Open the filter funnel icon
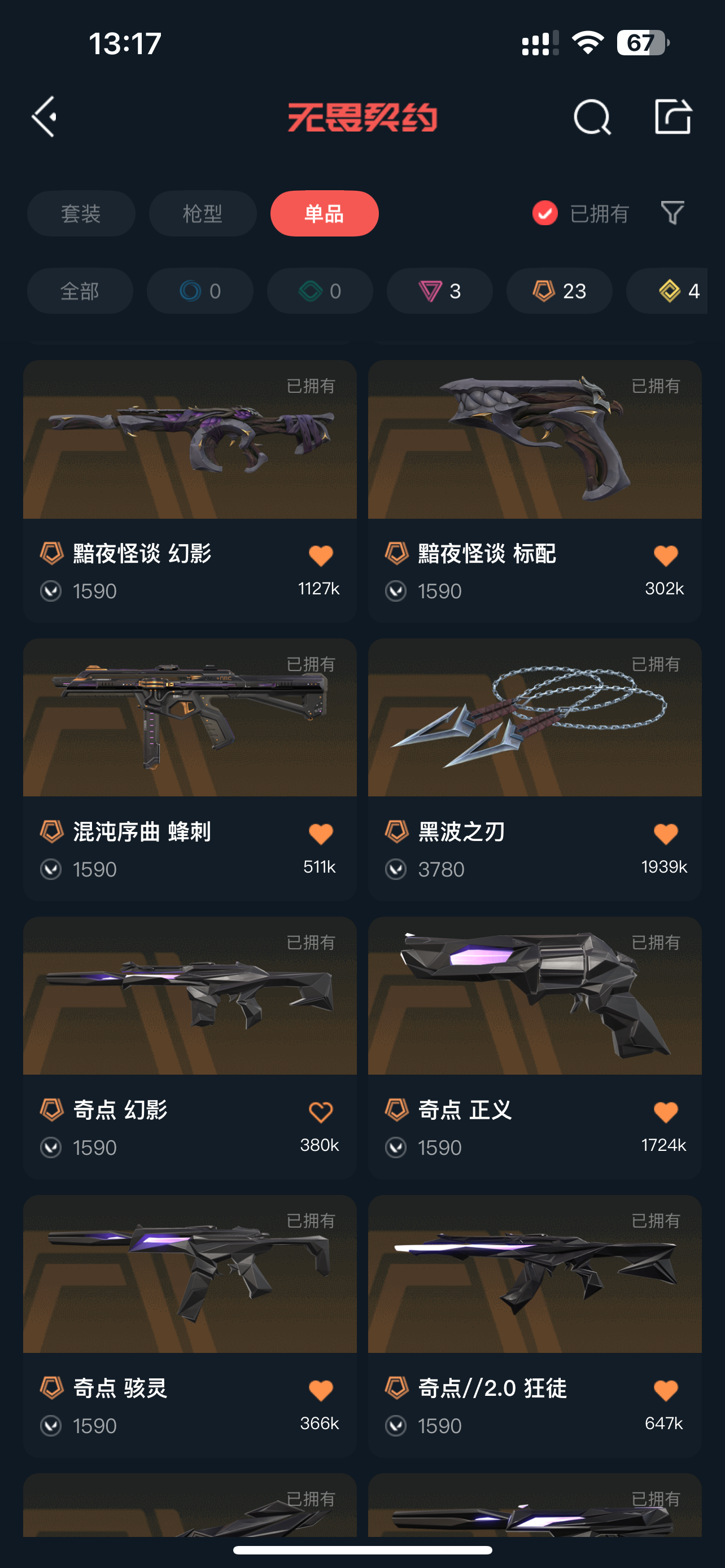 672,213
